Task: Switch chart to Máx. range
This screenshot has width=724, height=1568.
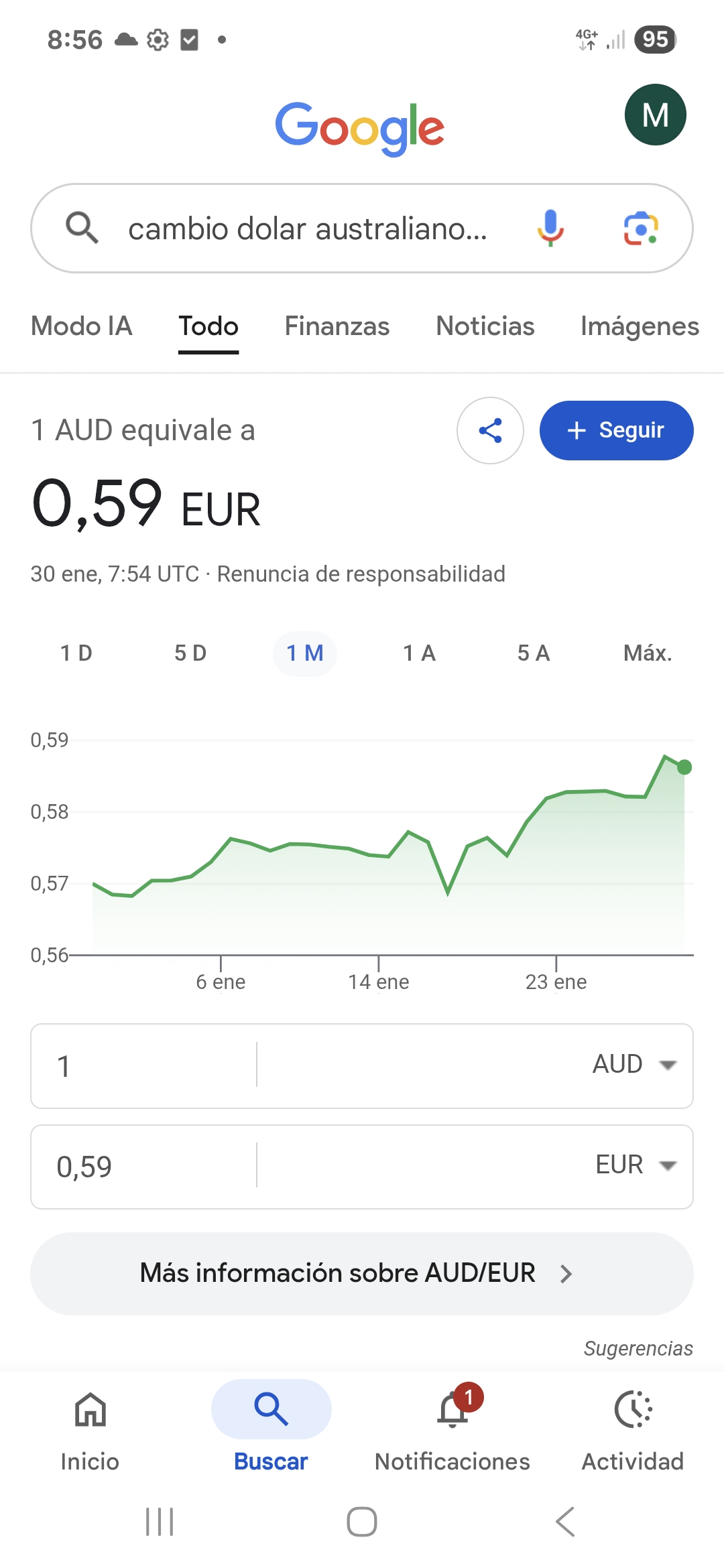Action: click(x=647, y=653)
